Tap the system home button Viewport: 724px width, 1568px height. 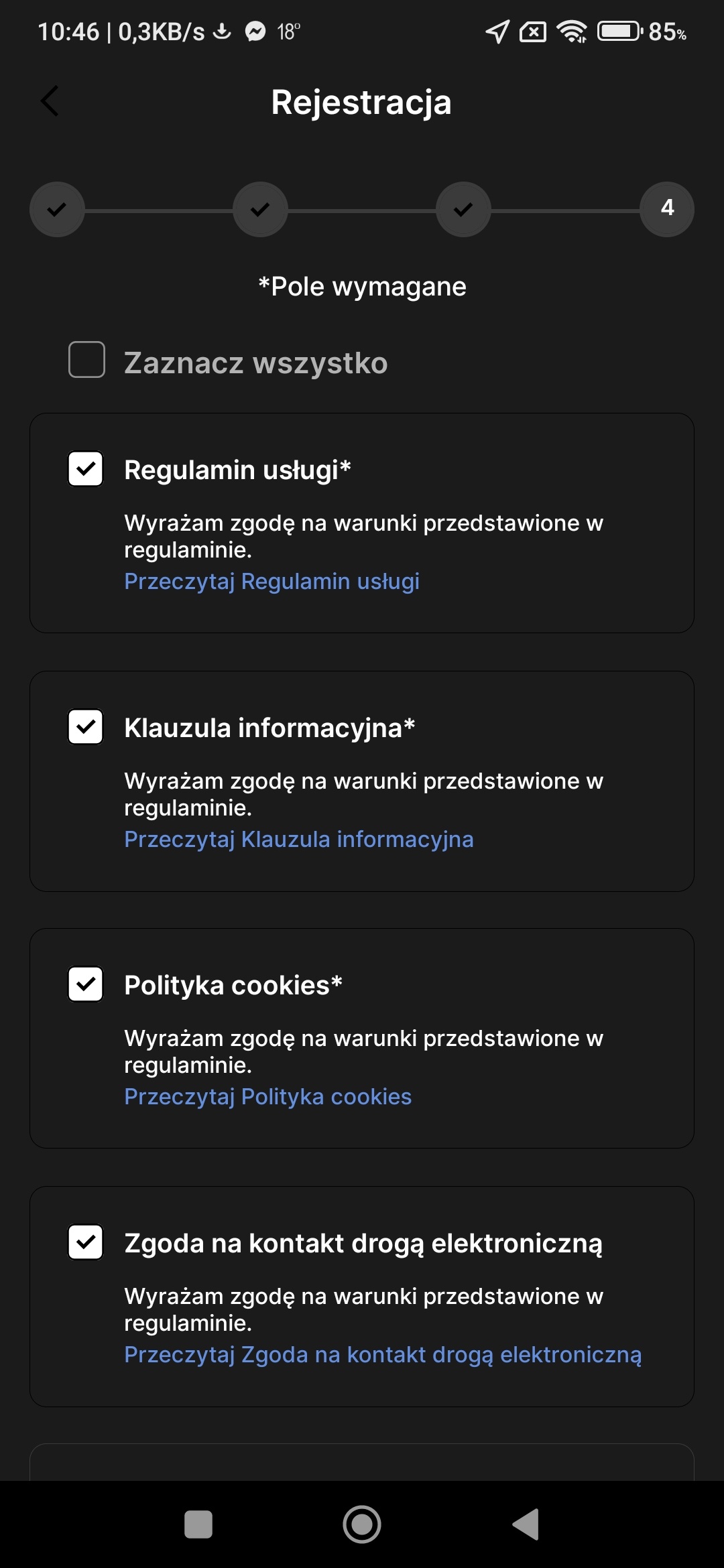pos(362,1524)
